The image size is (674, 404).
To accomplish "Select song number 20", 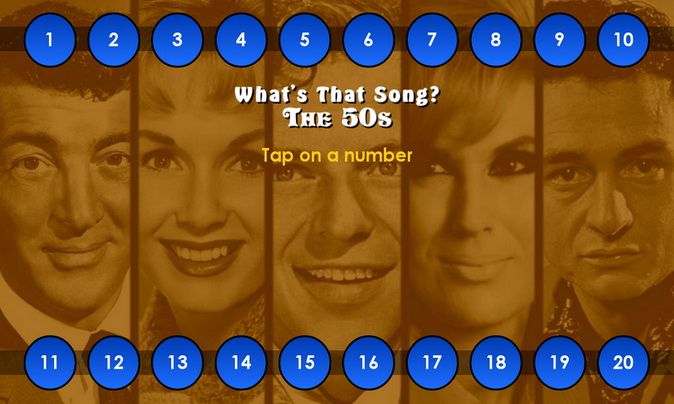I will tap(623, 362).
